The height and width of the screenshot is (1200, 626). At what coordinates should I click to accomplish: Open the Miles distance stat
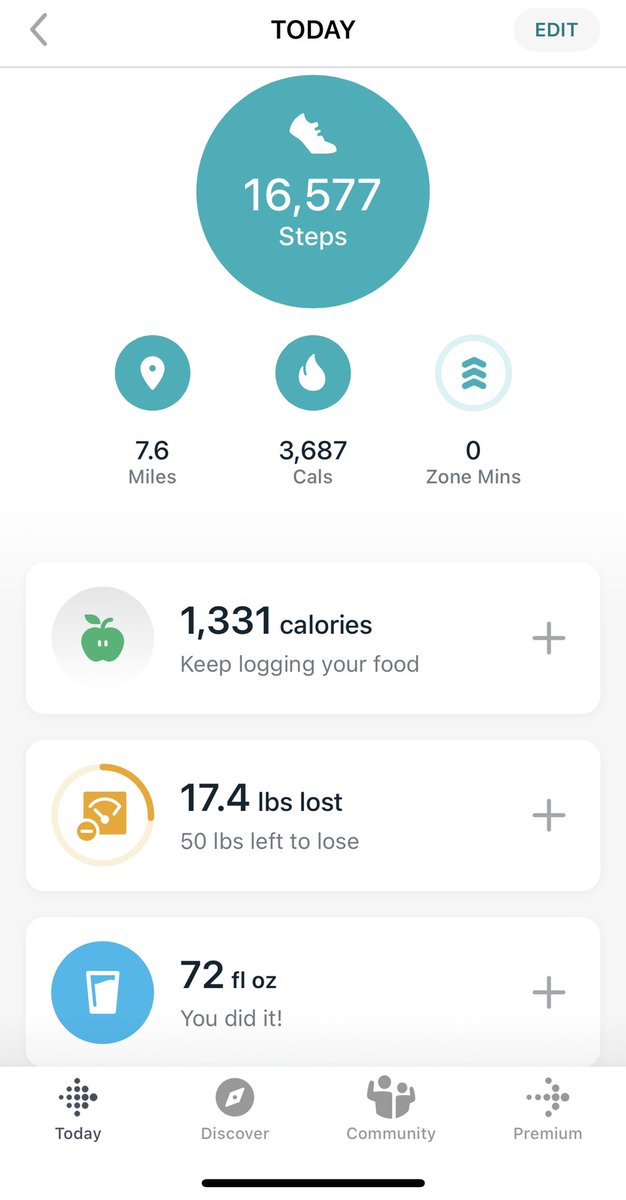(x=152, y=411)
